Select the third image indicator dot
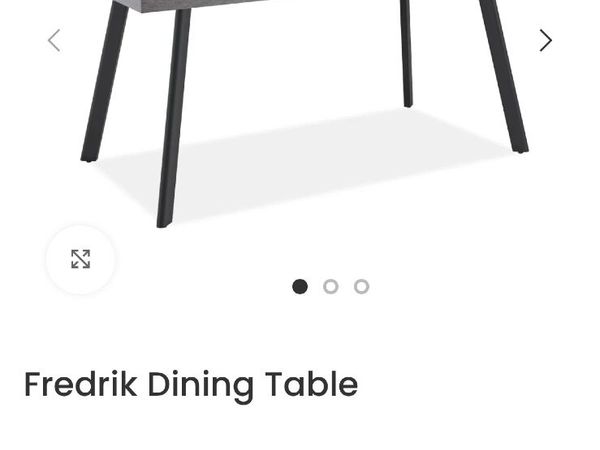 [x=362, y=287]
